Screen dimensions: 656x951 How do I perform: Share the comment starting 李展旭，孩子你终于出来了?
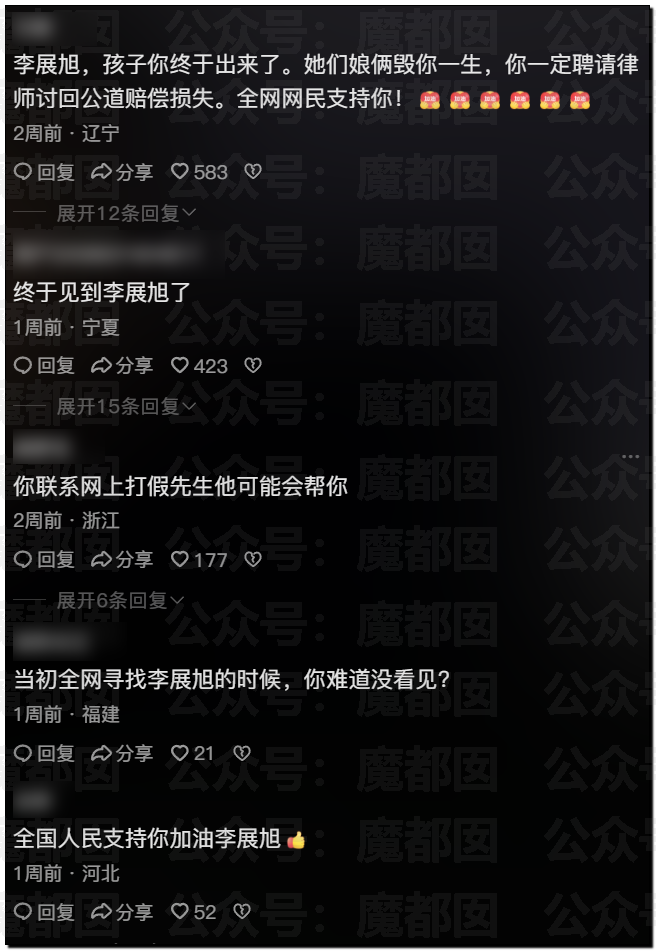122,172
